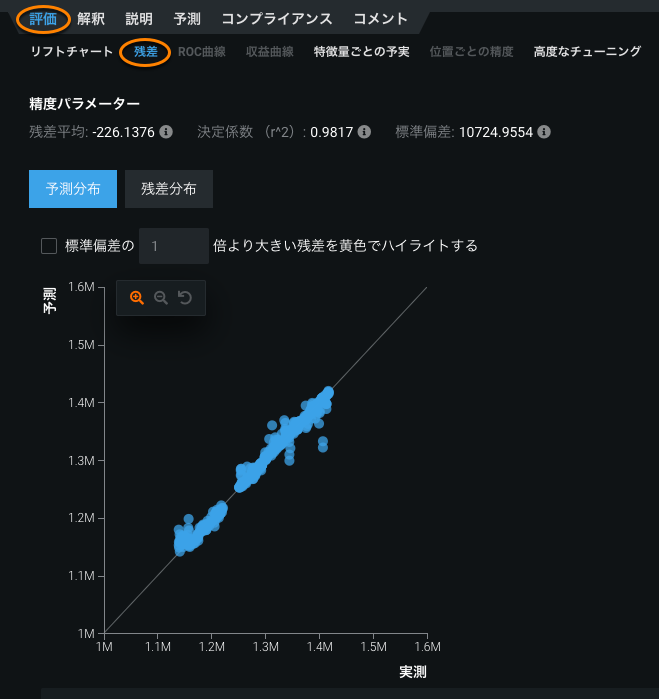Open the 高度なチューニング sub-tab
Image resolution: width=659 pixels, height=699 pixels.
point(587,51)
